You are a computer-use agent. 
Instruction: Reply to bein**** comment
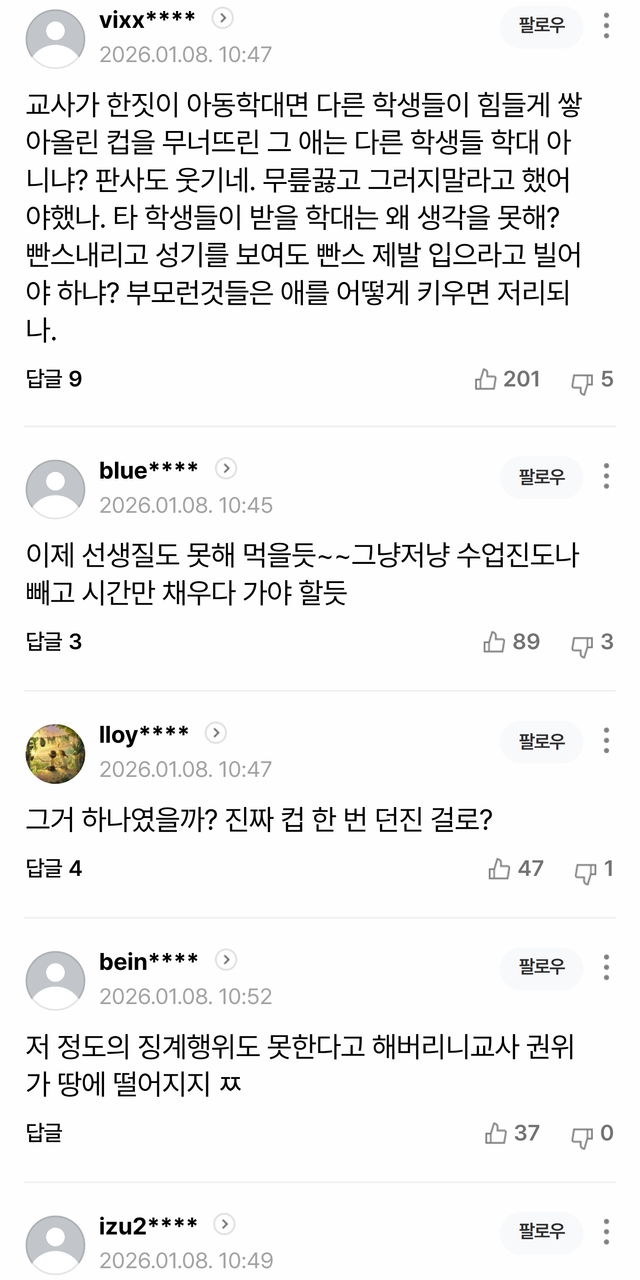coord(44,1132)
